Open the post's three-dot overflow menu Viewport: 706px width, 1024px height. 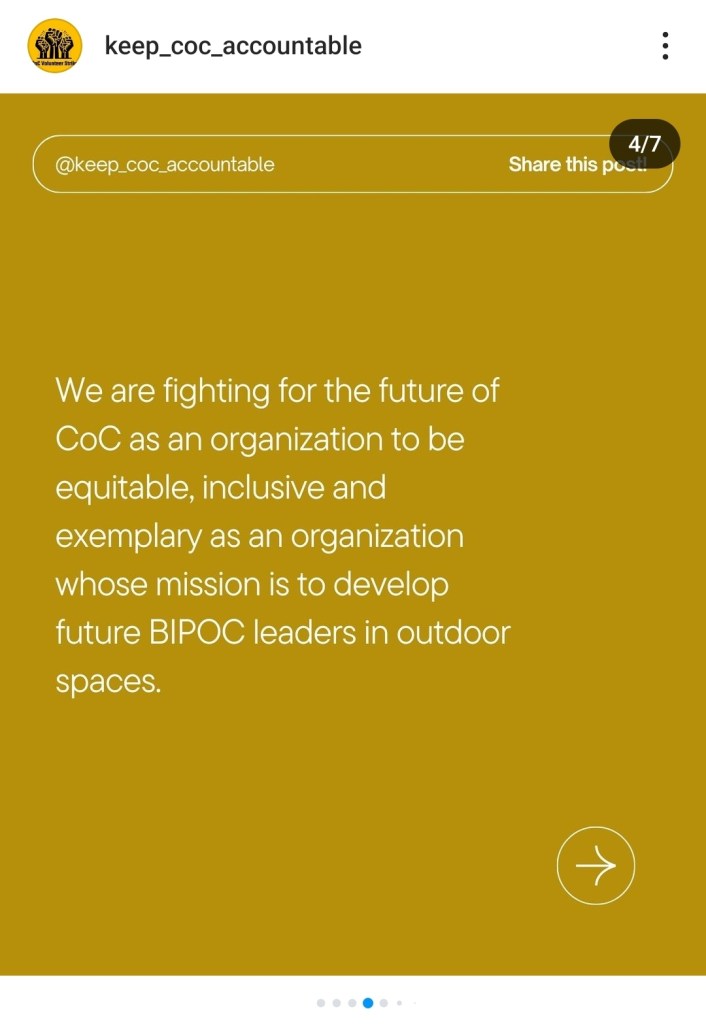point(665,46)
